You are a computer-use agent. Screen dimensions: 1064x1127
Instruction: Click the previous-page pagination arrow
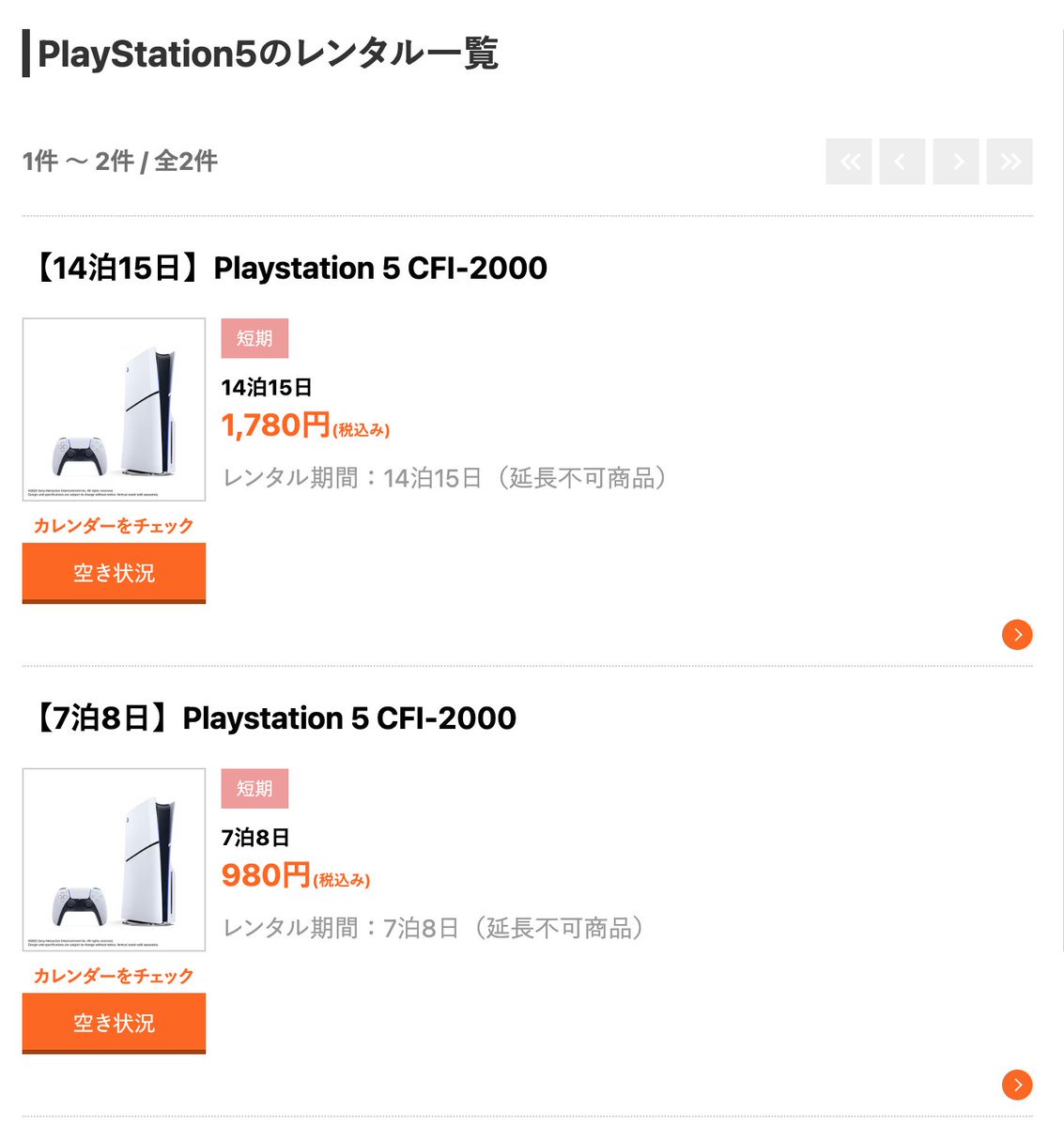pos(902,162)
